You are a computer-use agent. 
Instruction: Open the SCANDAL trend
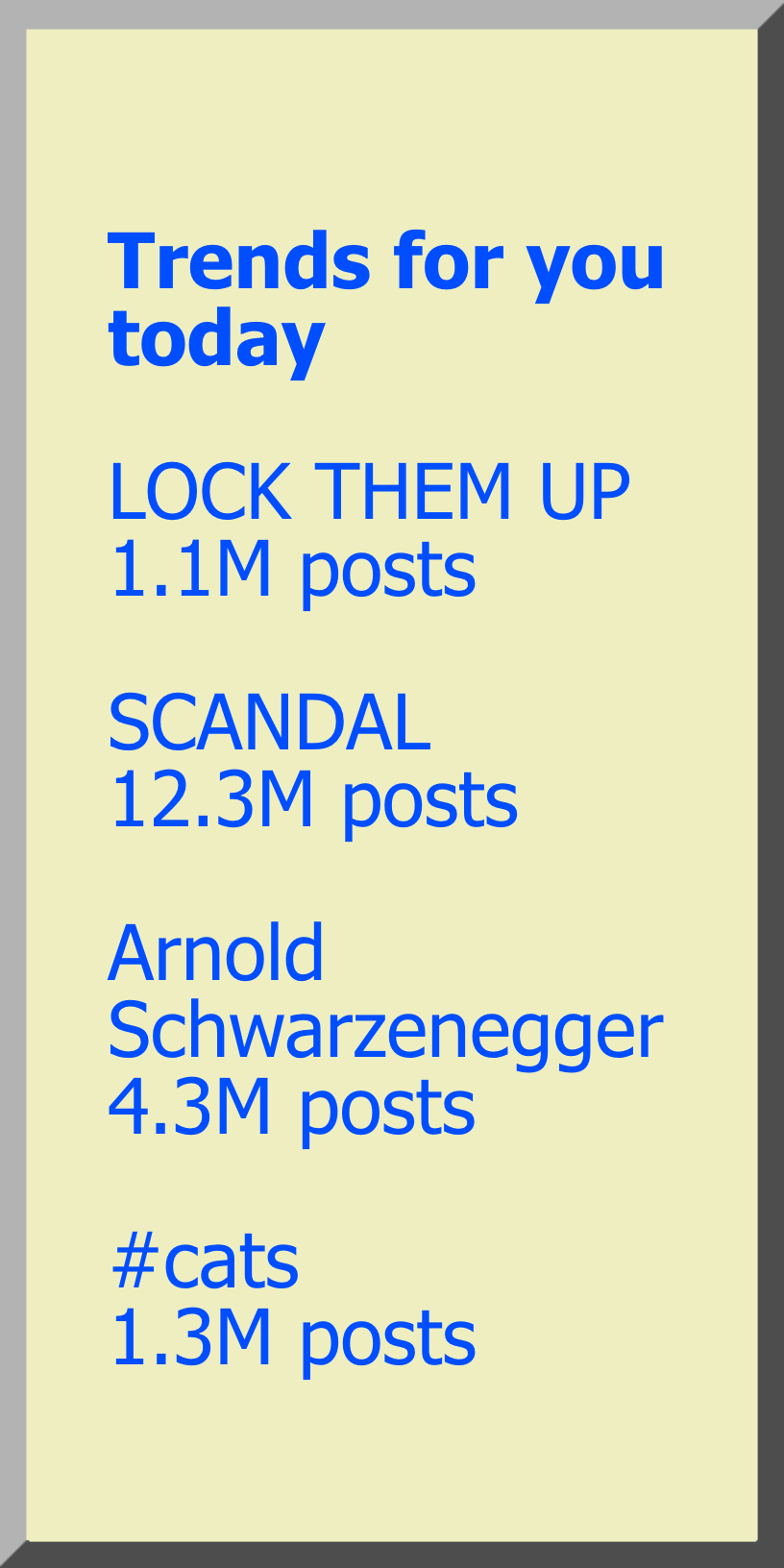[x=269, y=723]
